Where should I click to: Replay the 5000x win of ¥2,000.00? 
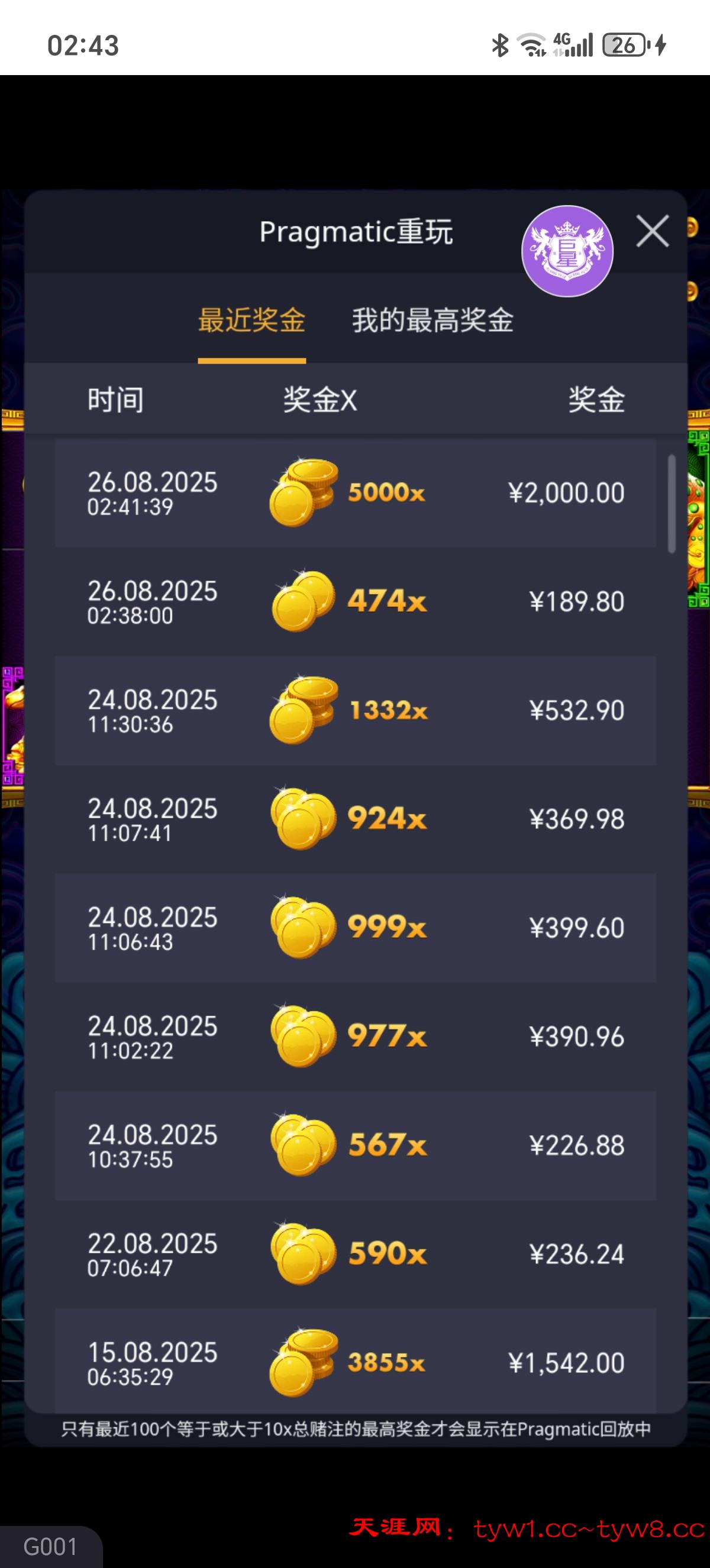coord(356,493)
